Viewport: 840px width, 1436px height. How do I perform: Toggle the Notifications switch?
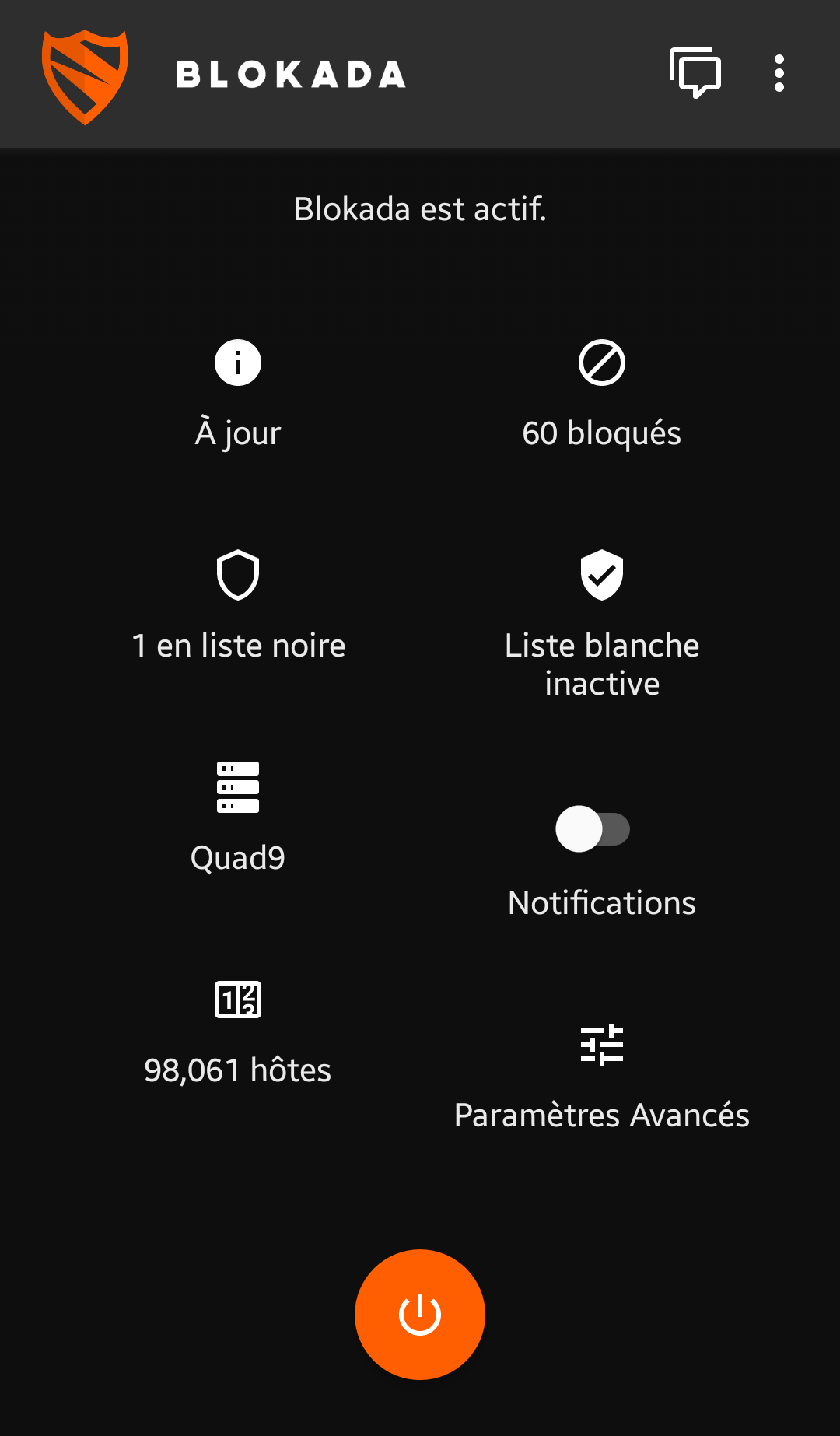pyautogui.click(x=593, y=829)
